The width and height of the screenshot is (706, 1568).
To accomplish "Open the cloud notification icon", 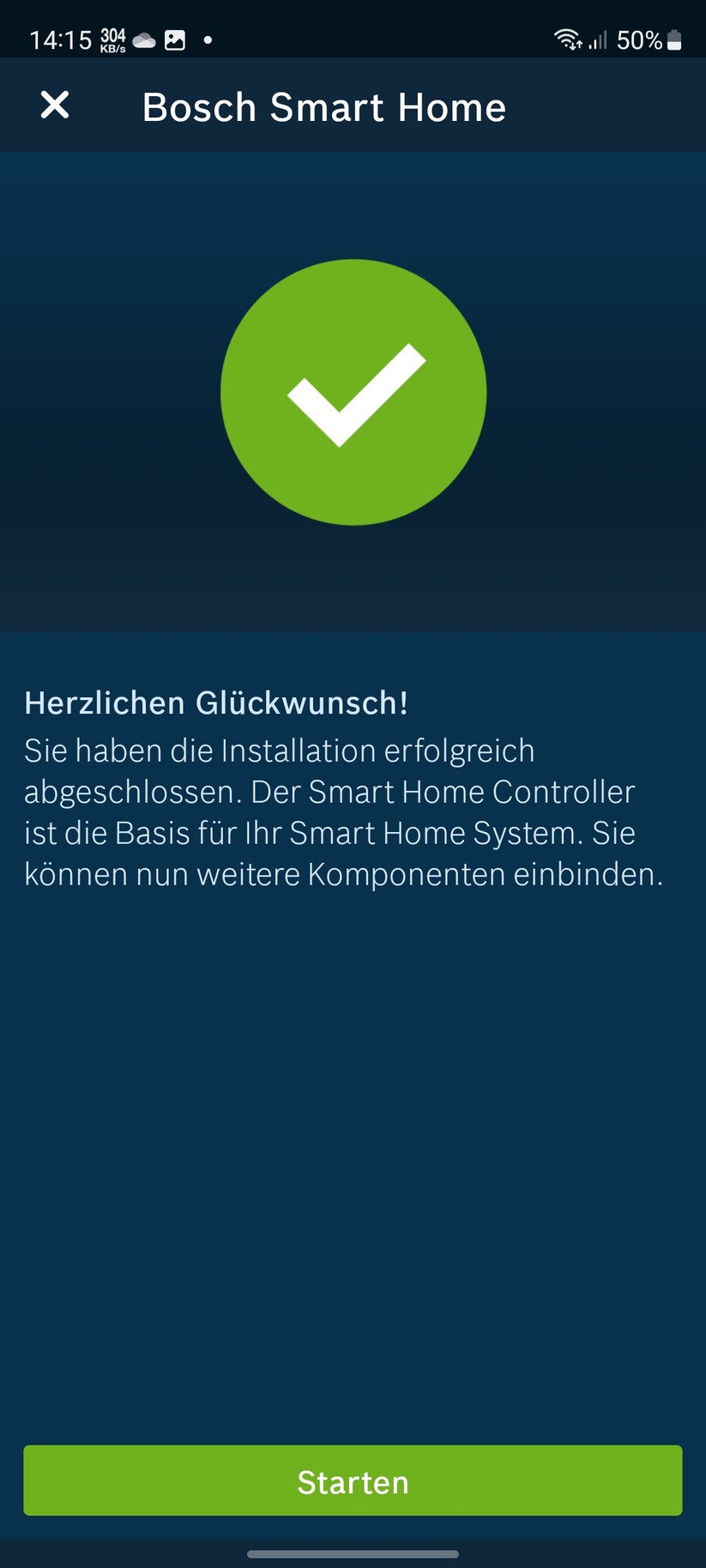I will 142,39.
